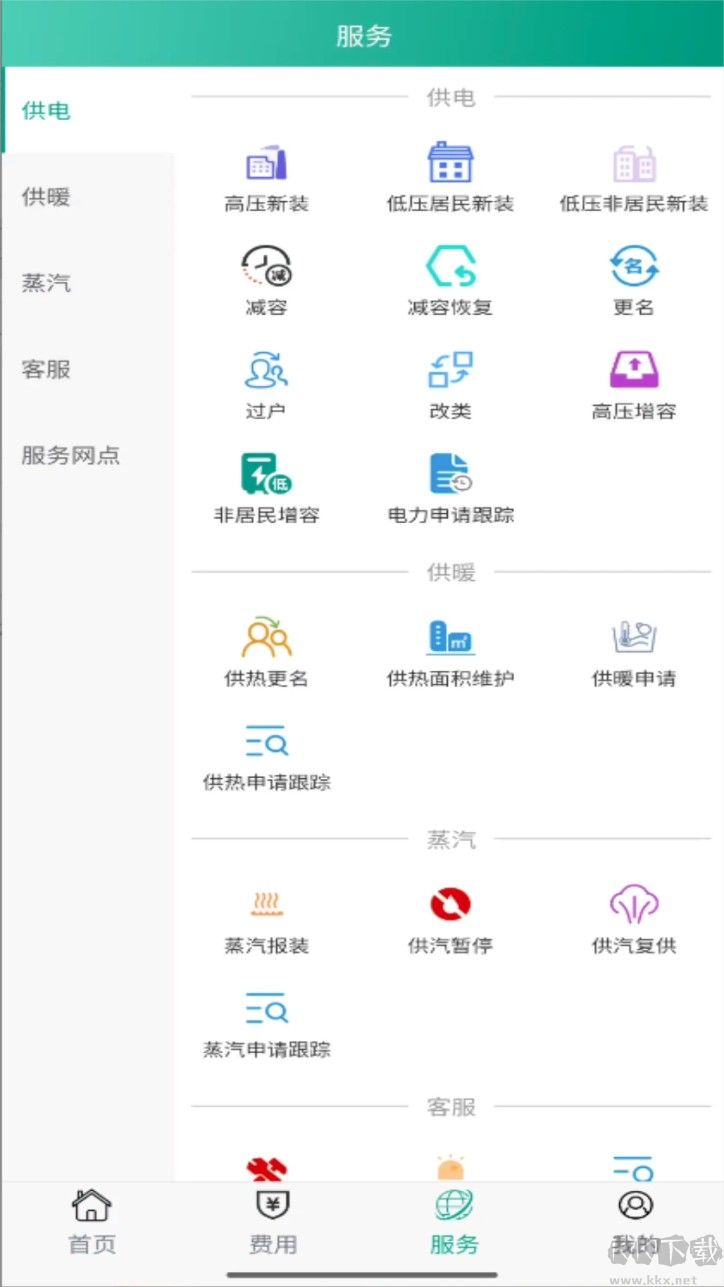Image resolution: width=724 pixels, height=1287 pixels.
Task: Switch to the 供暖 heating sidebar tab
Action: (44, 196)
